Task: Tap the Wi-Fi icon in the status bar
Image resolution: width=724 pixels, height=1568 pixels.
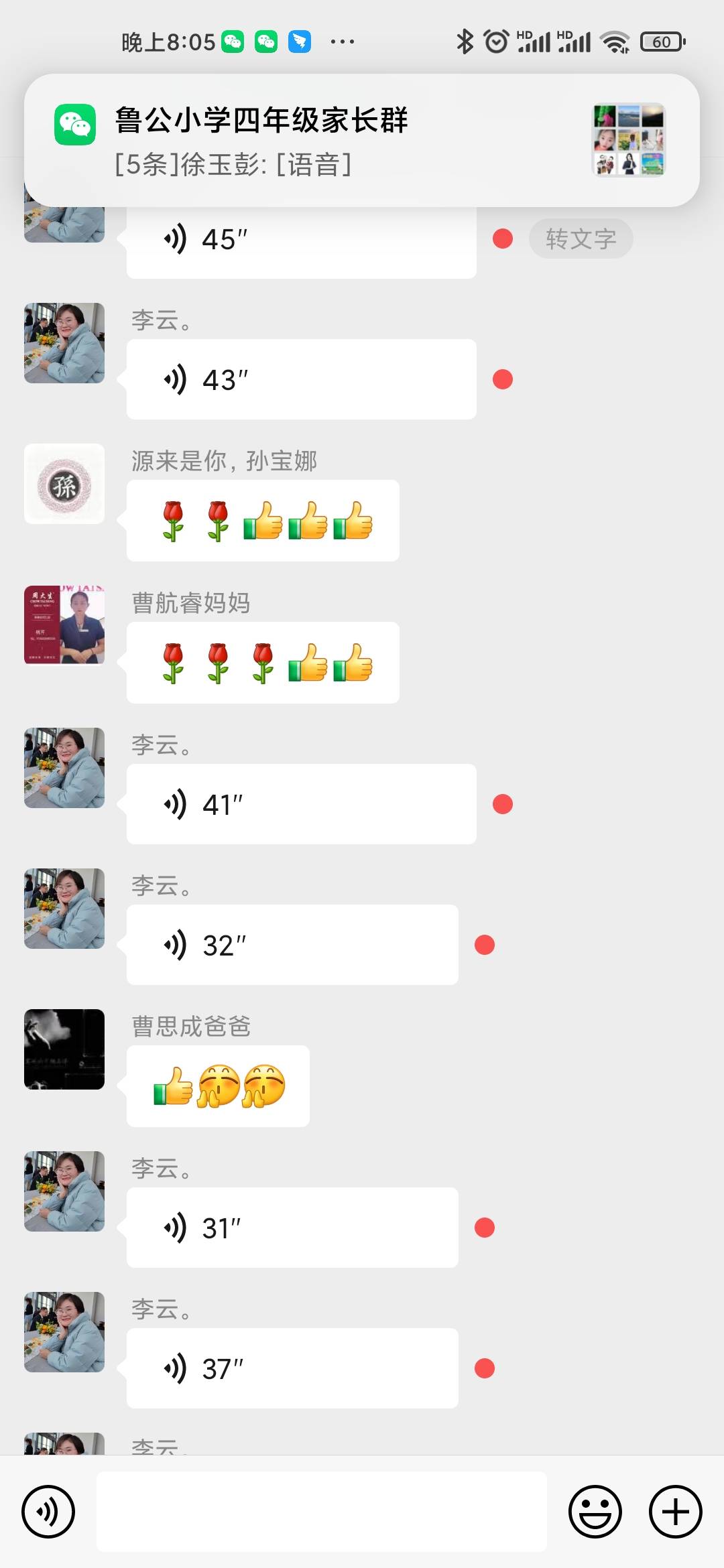Action: [615, 42]
